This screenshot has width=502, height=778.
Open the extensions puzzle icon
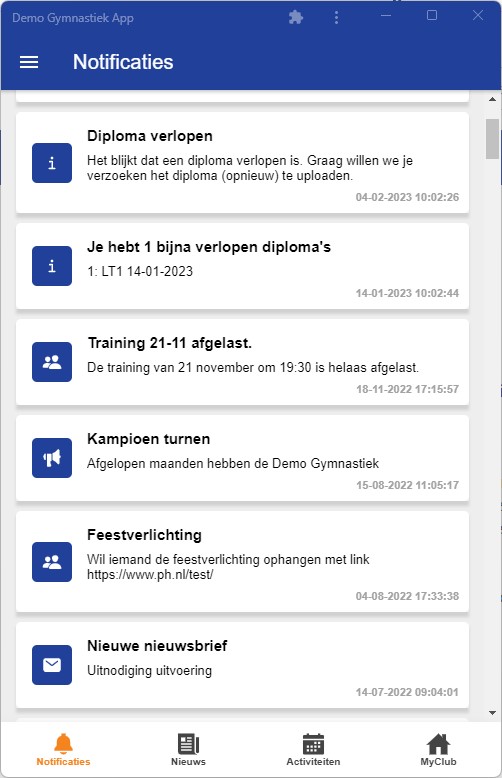pos(296,18)
